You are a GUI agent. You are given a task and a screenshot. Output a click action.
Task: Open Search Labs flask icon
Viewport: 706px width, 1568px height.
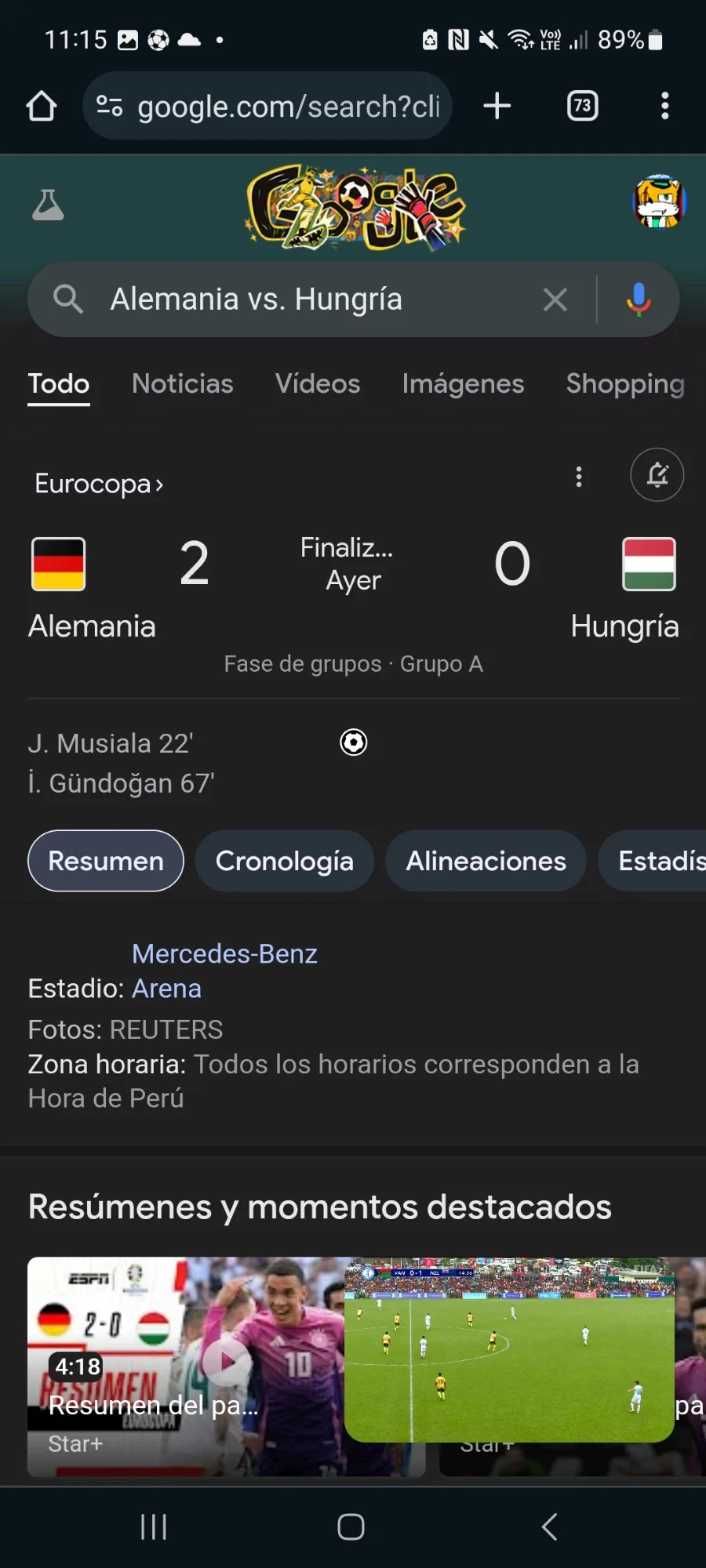point(48,205)
